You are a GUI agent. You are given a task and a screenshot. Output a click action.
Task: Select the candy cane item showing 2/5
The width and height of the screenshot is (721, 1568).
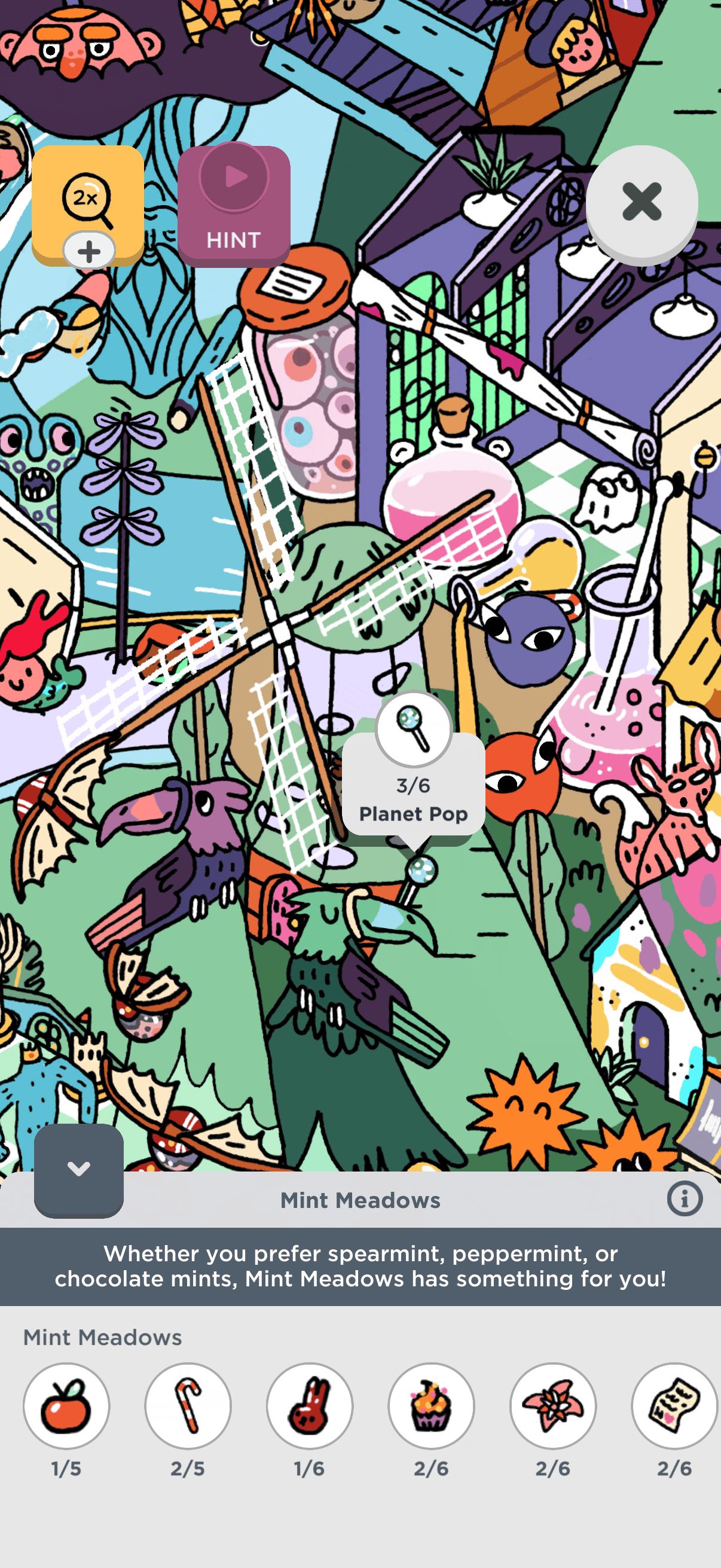(188, 1405)
